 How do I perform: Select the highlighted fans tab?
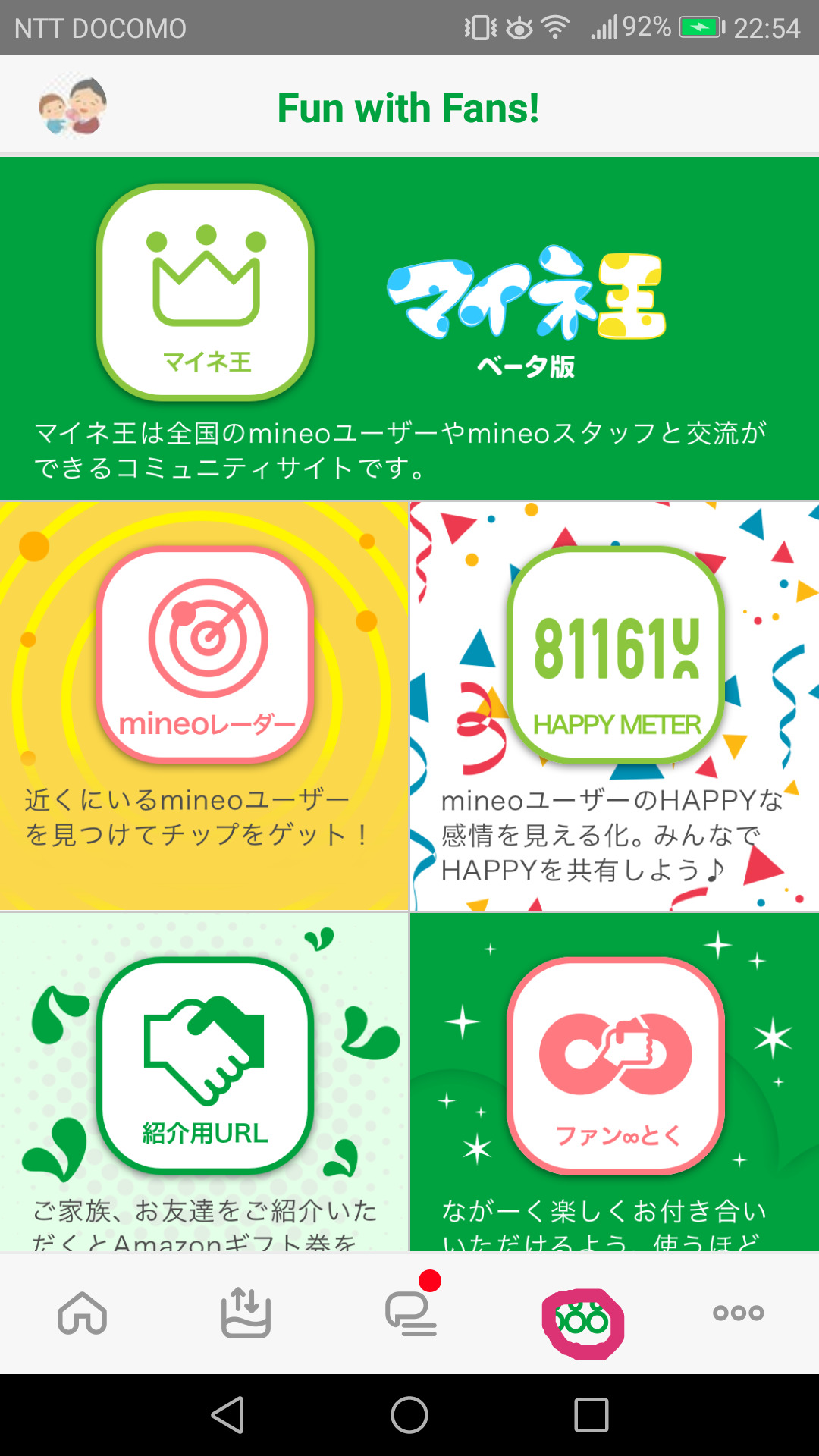[582, 1322]
